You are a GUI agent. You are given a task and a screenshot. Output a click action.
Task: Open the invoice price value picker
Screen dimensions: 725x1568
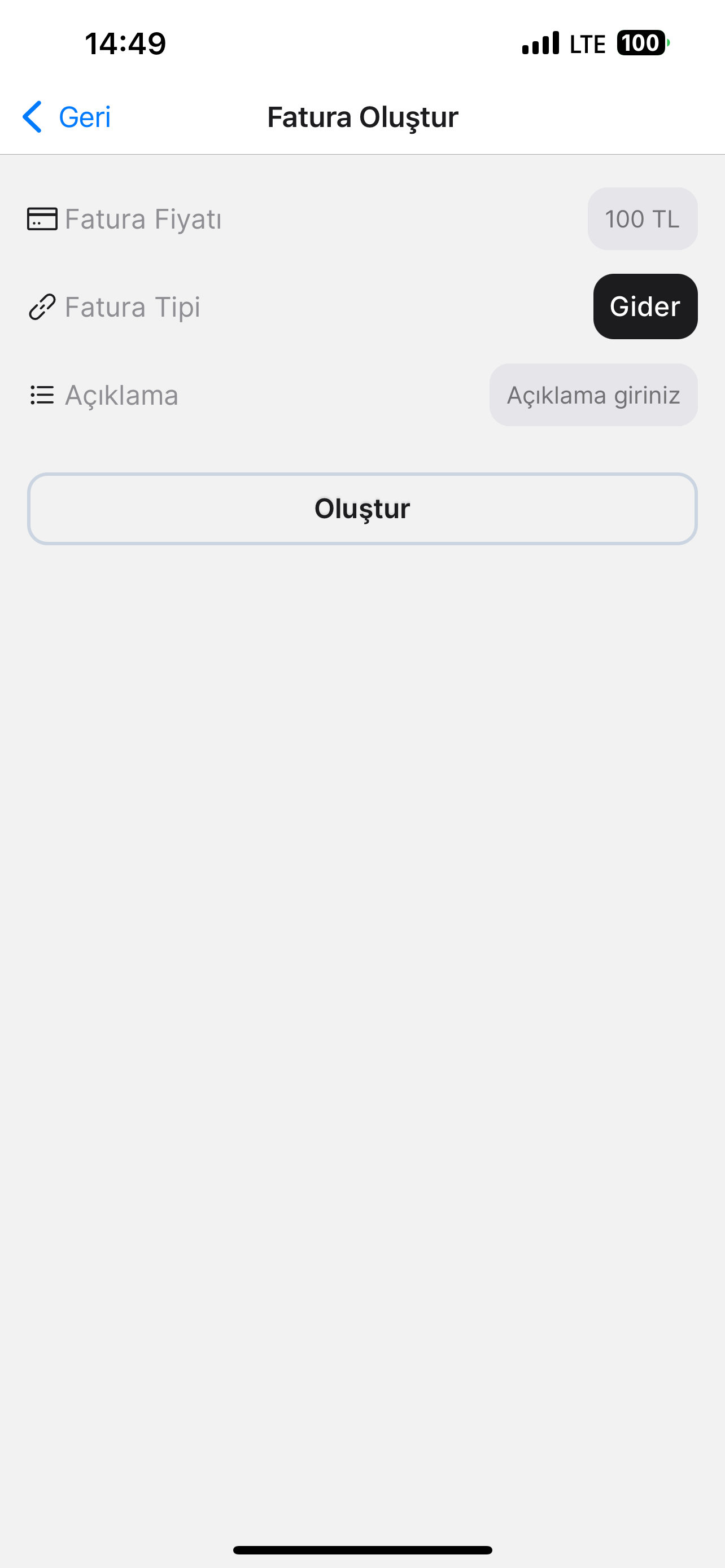click(x=642, y=219)
